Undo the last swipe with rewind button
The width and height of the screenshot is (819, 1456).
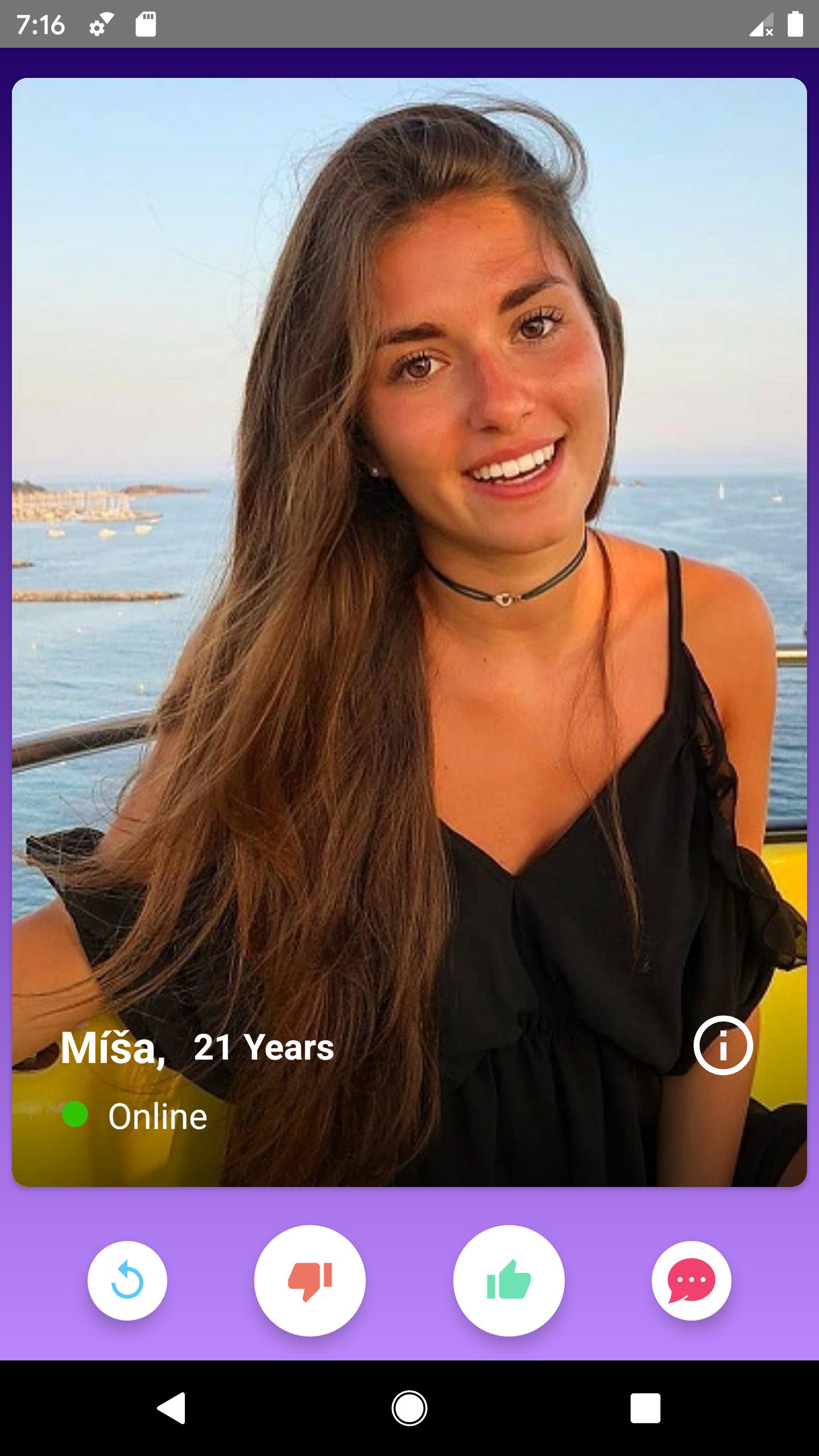click(x=127, y=1280)
